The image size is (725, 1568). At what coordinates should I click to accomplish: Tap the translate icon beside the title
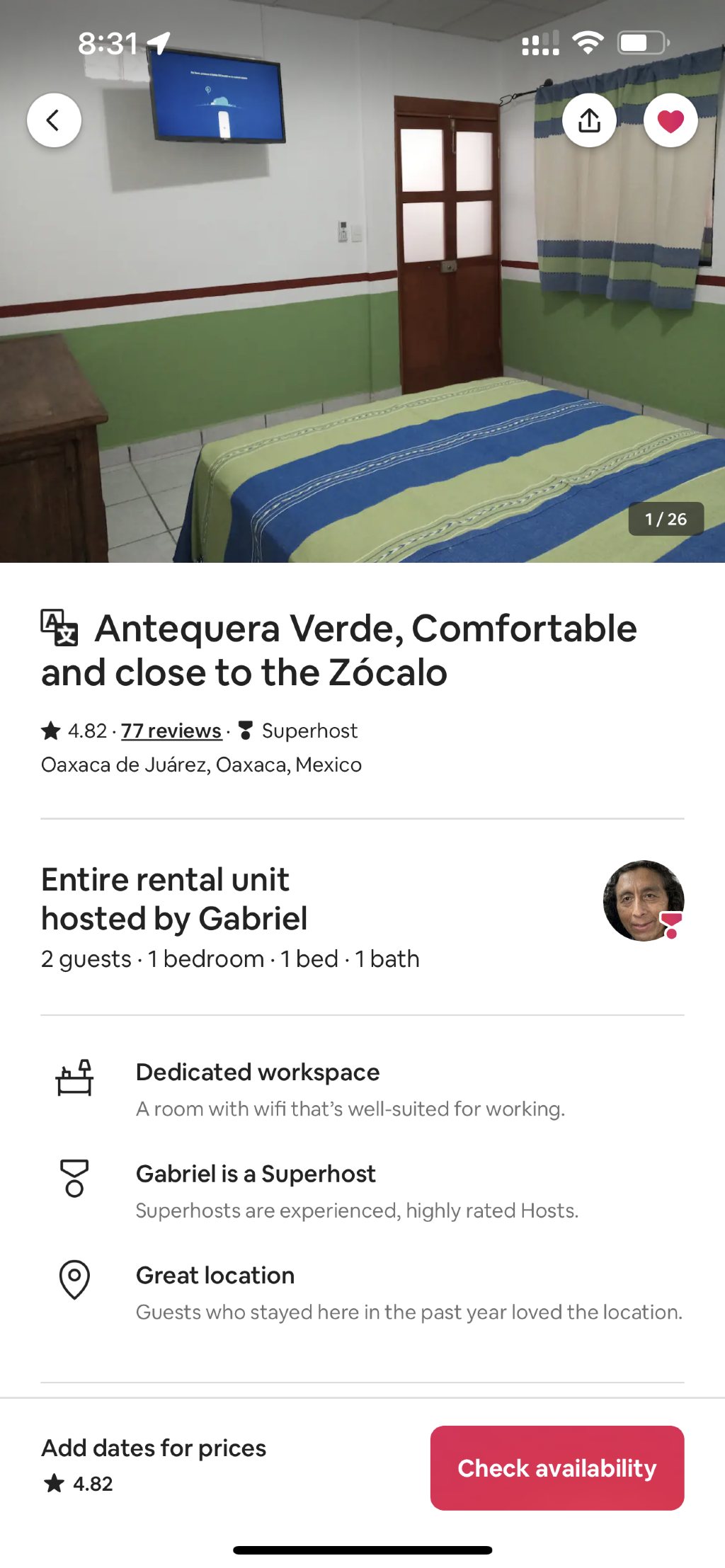59,628
